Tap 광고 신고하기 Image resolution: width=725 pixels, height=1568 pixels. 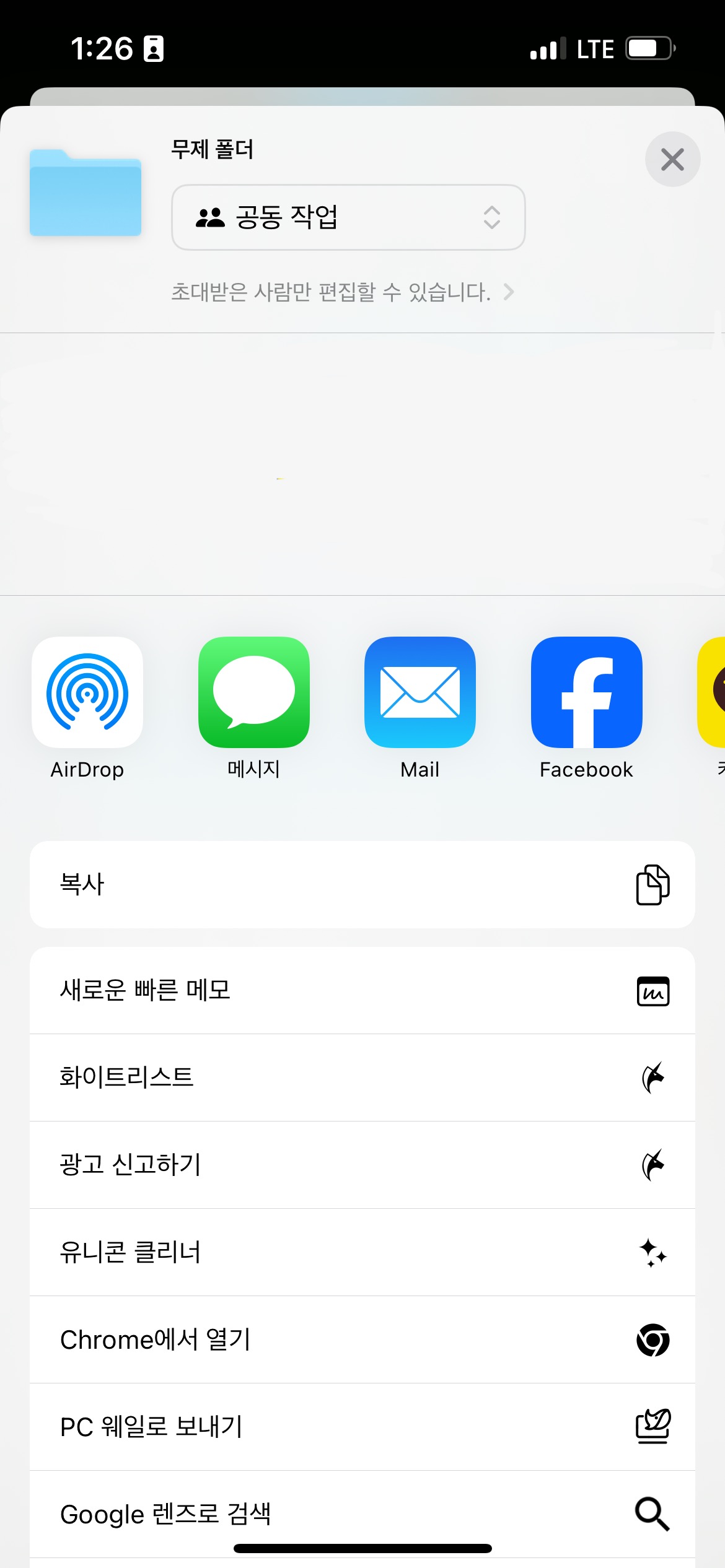(x=362, y=1165)
